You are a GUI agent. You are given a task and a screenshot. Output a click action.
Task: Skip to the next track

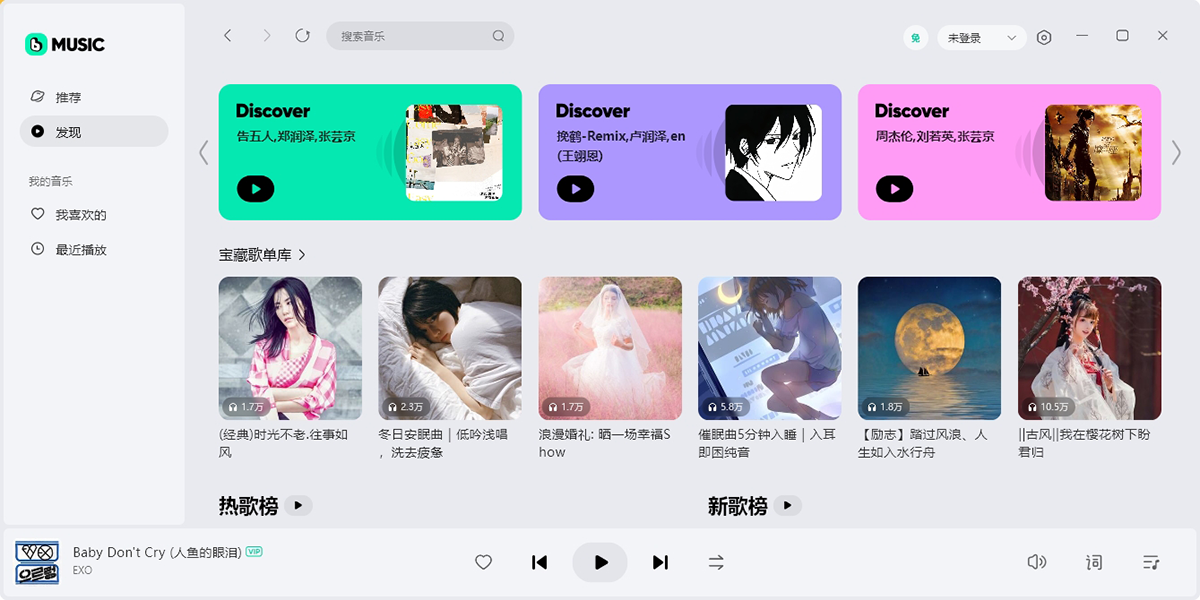pyautogui.click(x=660, y=562)
